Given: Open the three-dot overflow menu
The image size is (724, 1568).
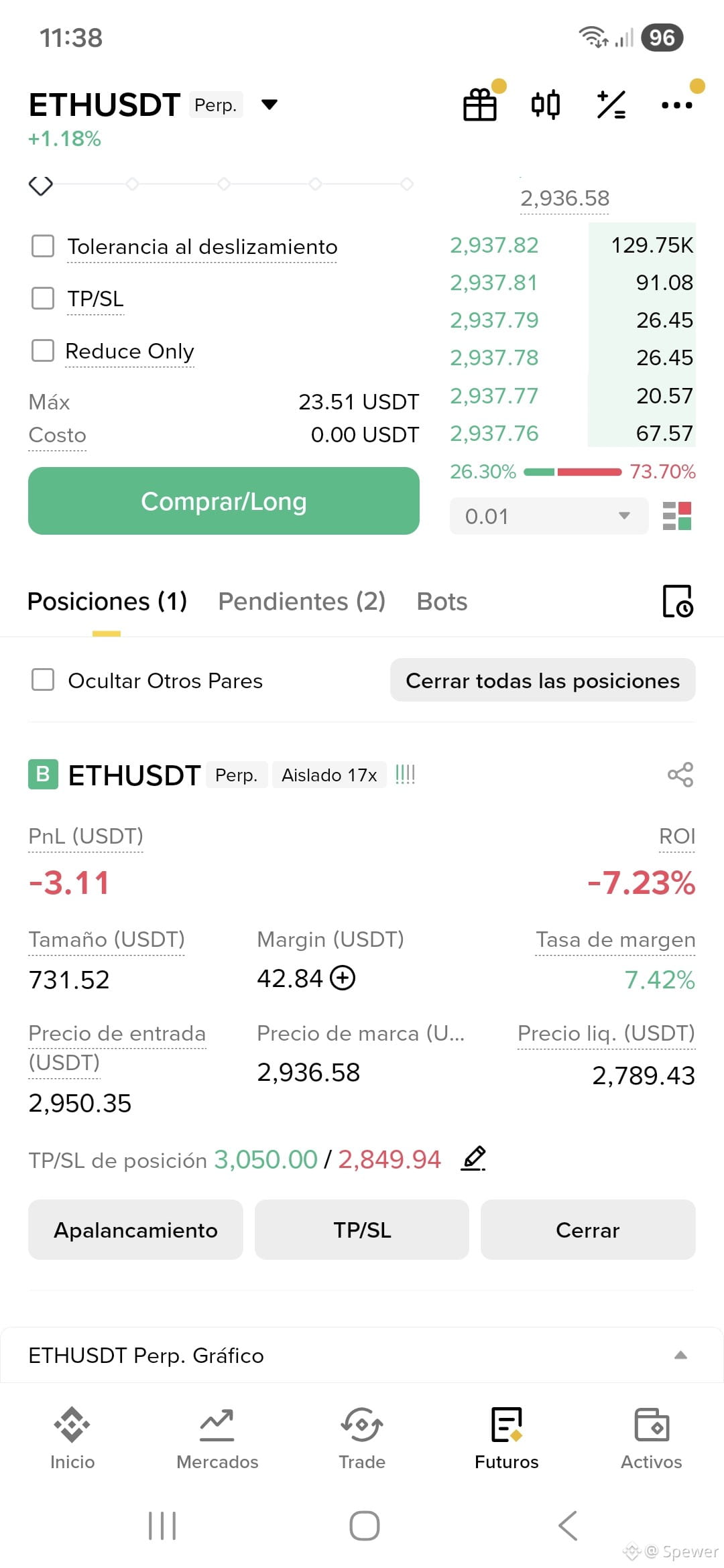Looking at the screenshot, I should 677,105.
